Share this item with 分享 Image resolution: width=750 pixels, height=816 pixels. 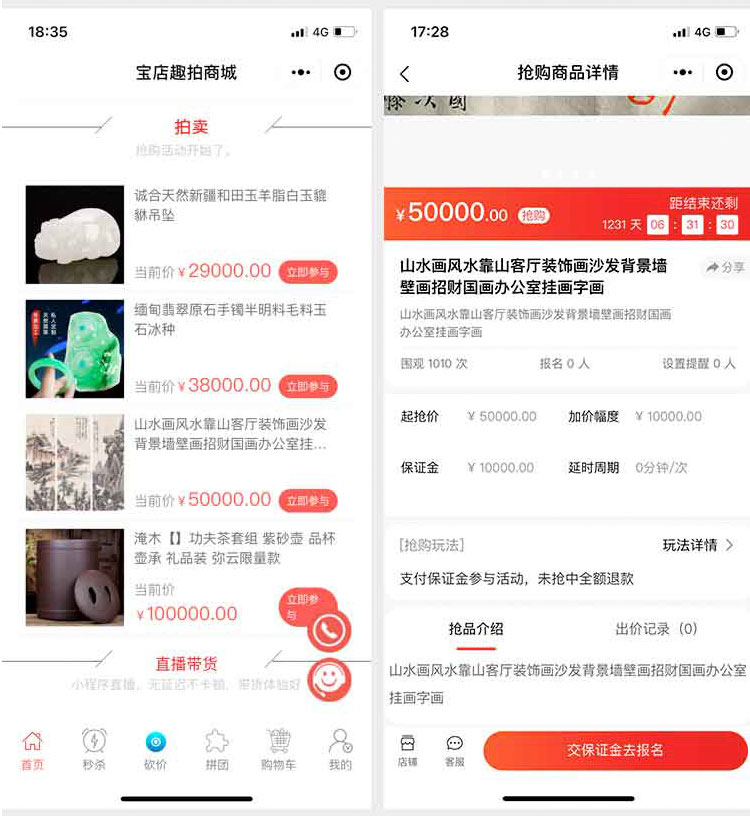pos(725,267)
